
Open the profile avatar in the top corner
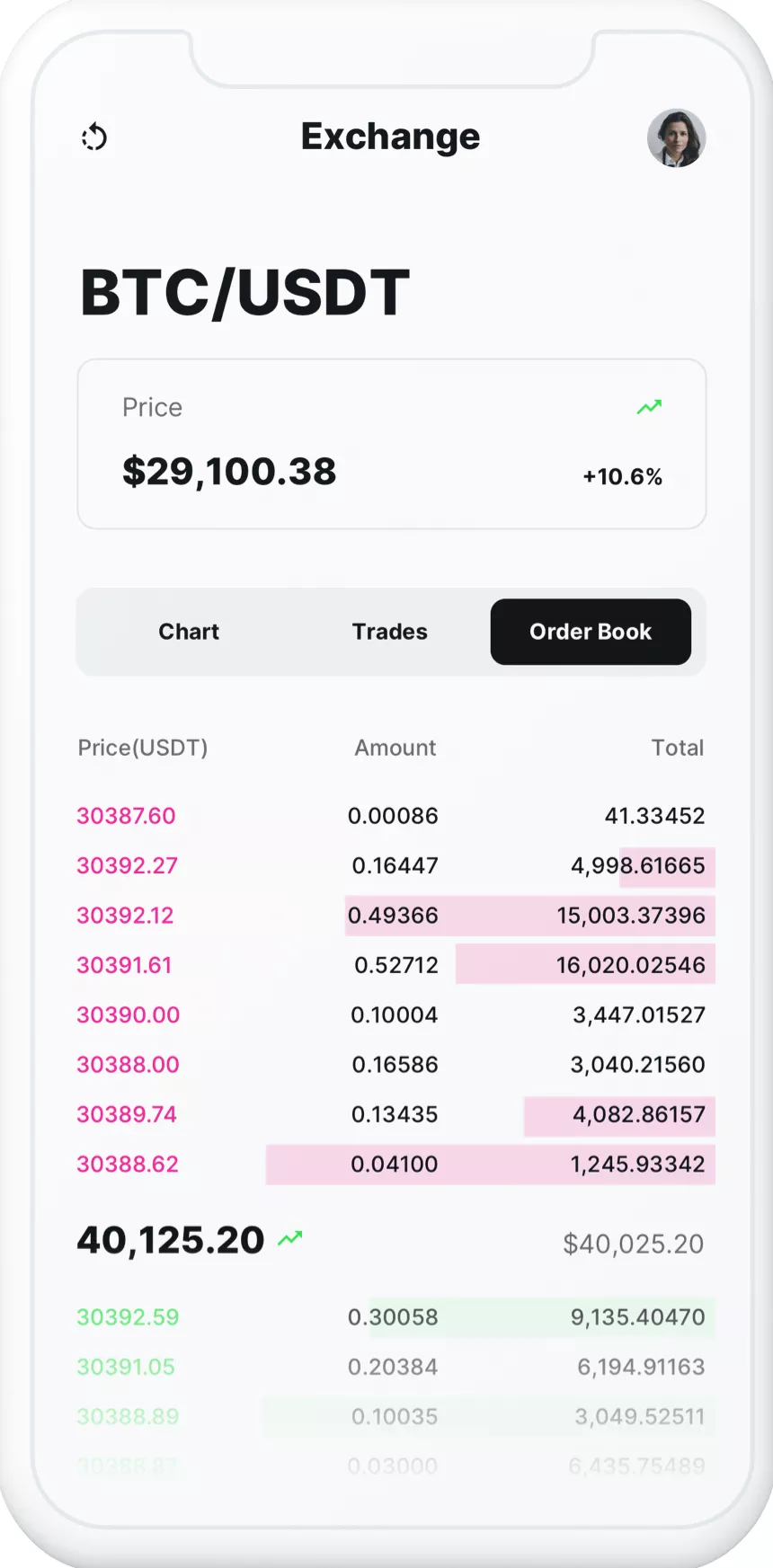click(x=678, y=137)
